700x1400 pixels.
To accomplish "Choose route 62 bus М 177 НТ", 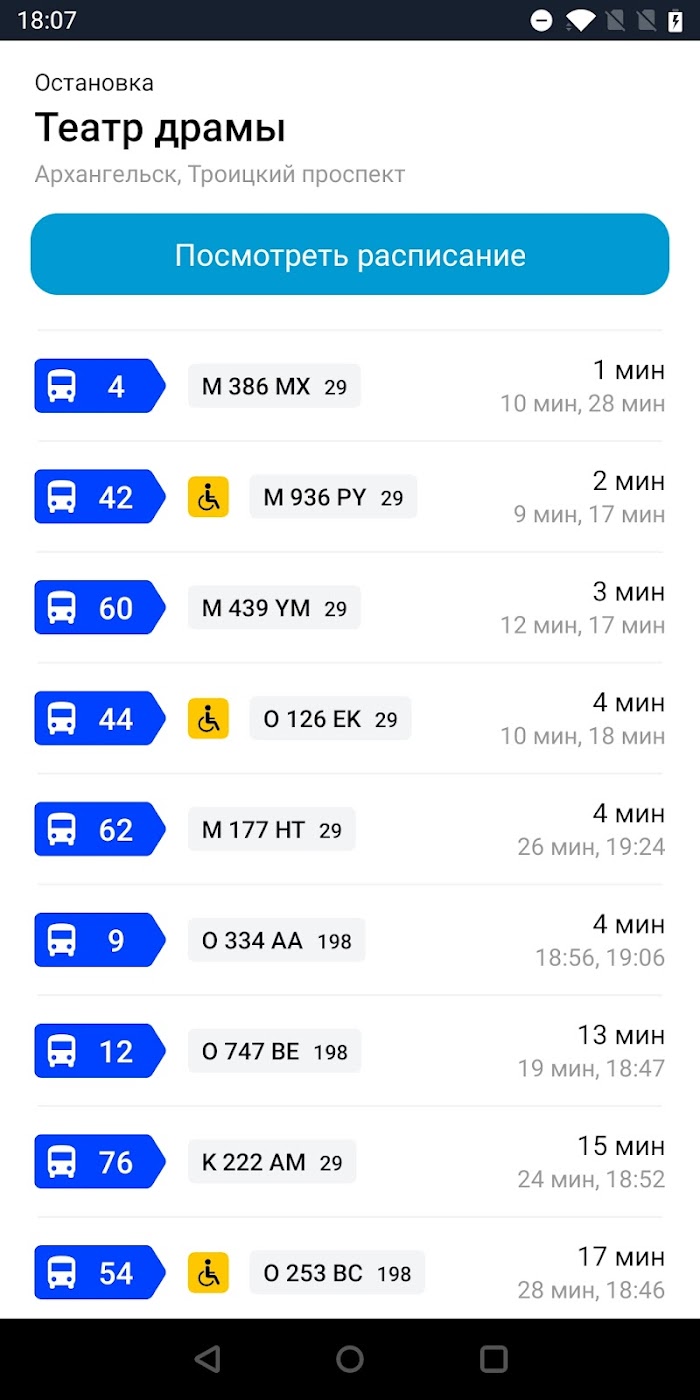I will pyautogui.click(x=350, y=829).
